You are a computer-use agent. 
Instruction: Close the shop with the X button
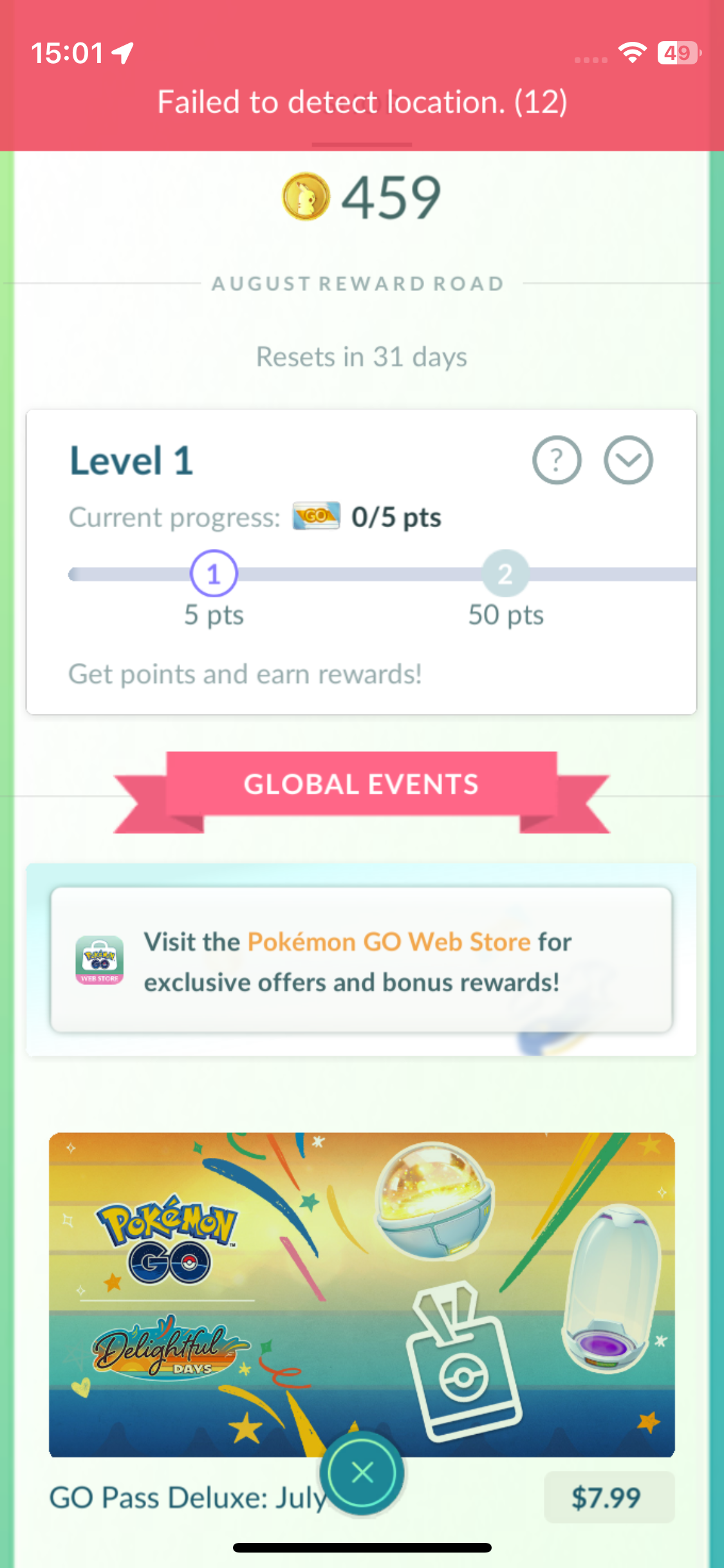pyautogui.click(x=362, y=1472)
